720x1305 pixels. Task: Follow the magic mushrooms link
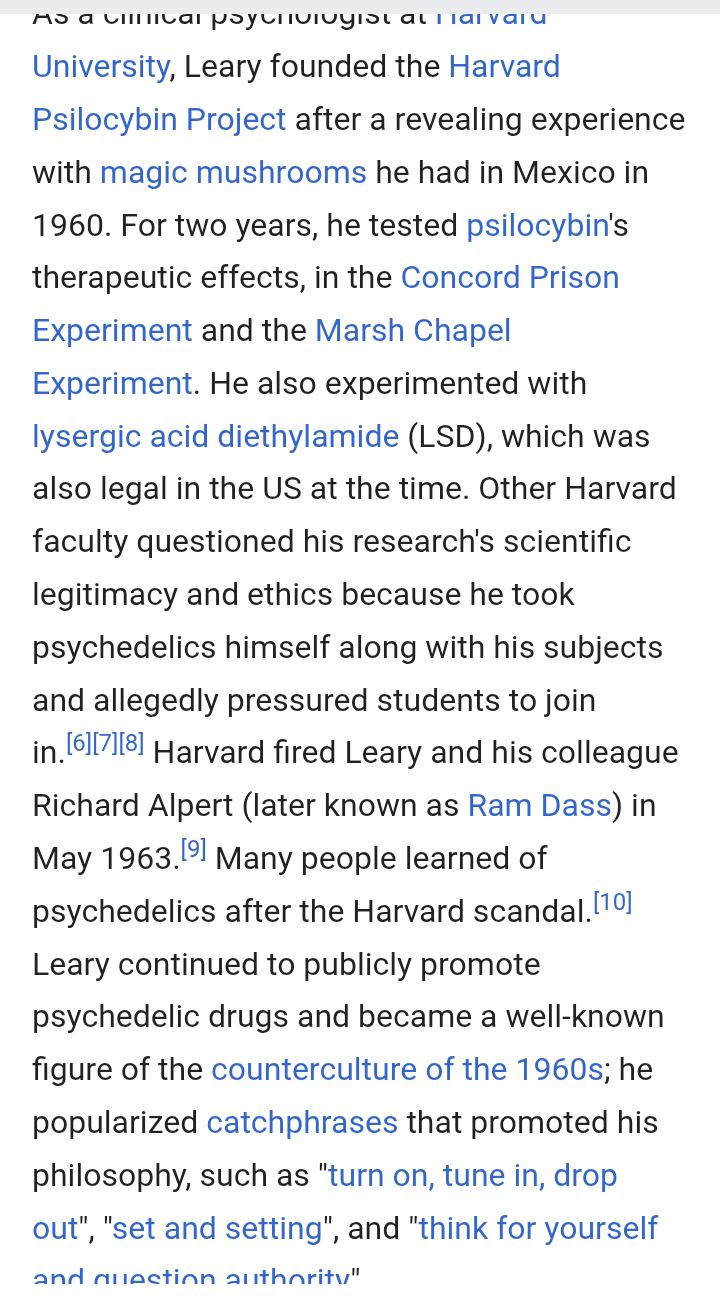coord(233,173)
